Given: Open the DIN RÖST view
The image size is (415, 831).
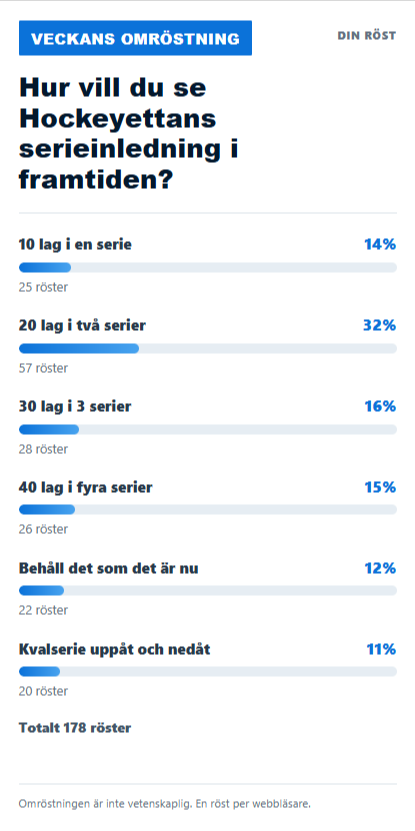Looking at the screenshot, I should click(x=366, y=36).
